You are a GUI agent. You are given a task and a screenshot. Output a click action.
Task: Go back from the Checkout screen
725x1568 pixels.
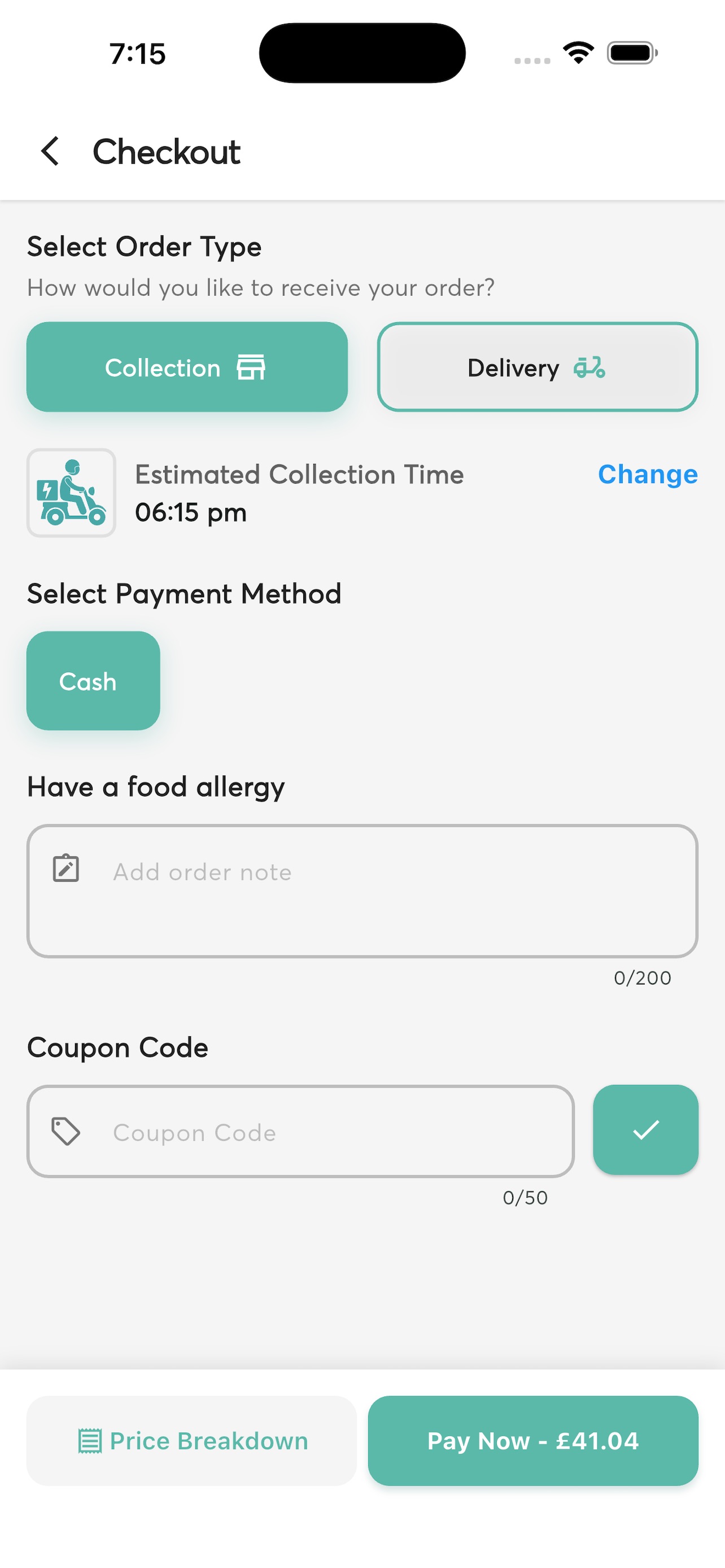pos(50,151)
